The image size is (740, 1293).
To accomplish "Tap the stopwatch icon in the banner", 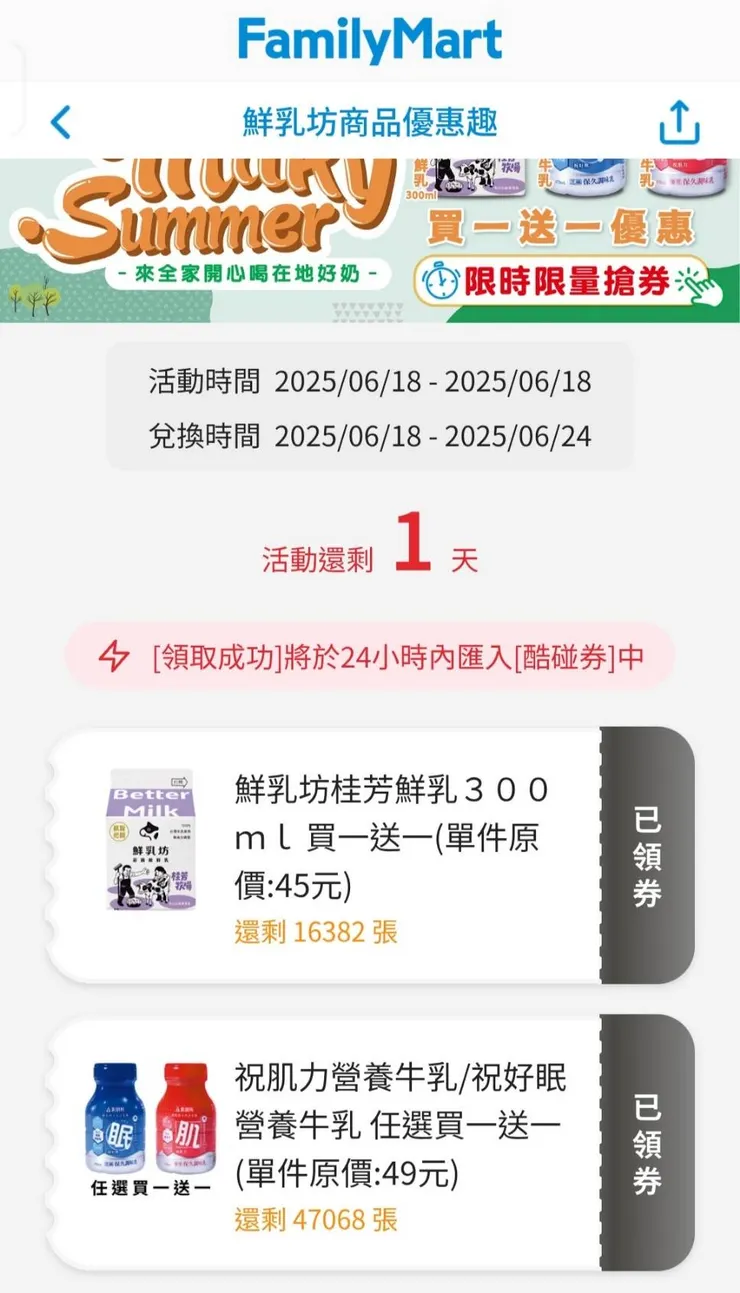I will pos(439,282).
